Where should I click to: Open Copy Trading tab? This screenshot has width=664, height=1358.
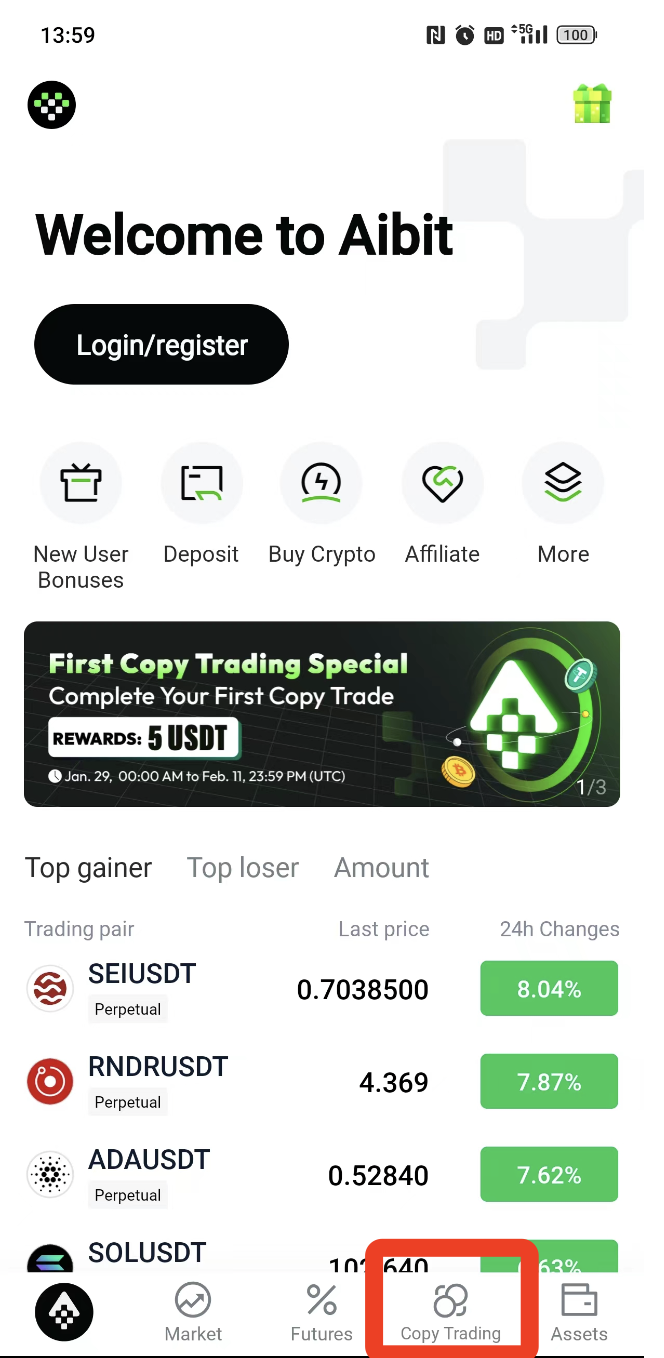[x=450, y=1312]
